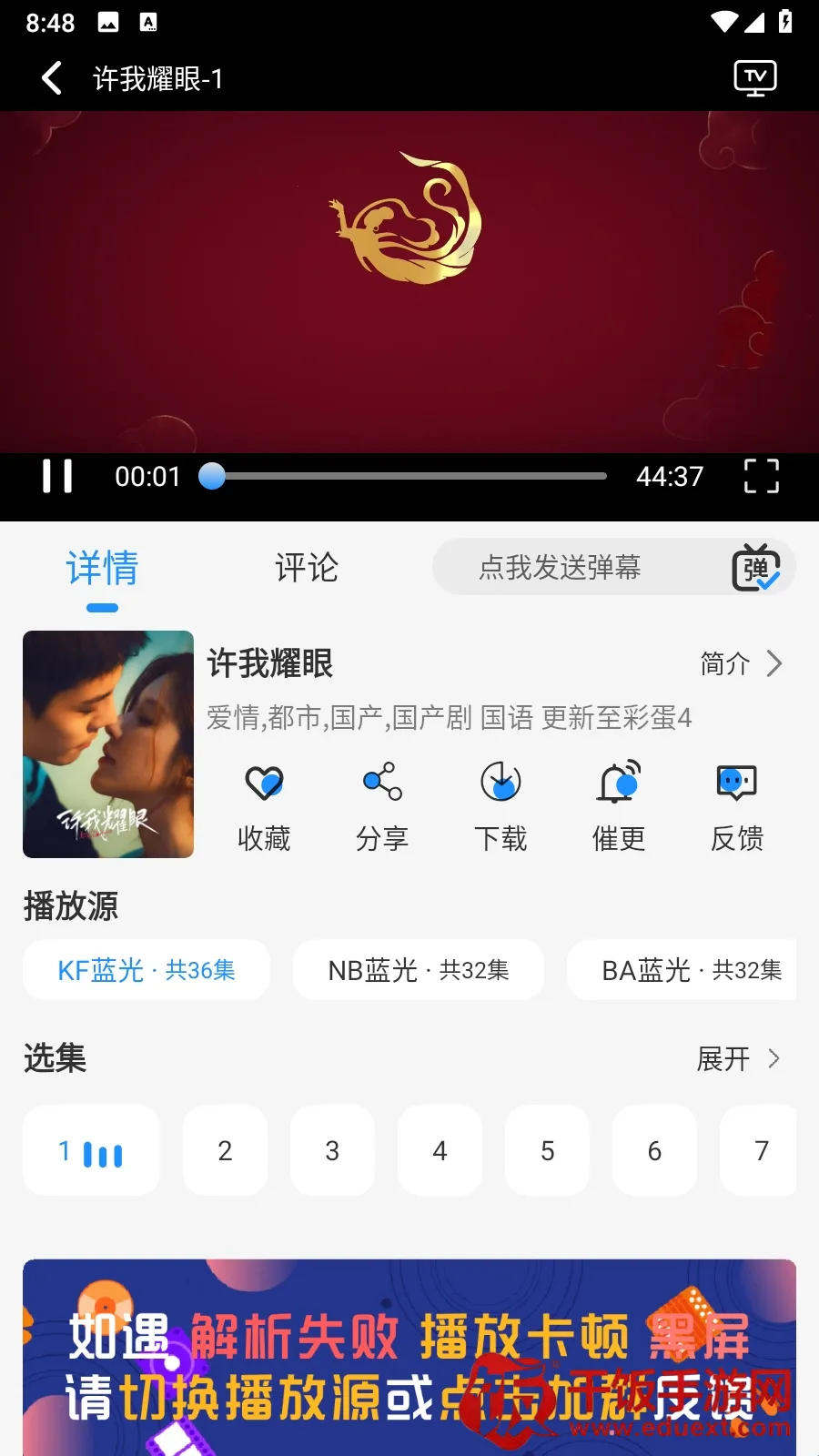Switch to the 评论 comments tab

(x=307, y=568)
